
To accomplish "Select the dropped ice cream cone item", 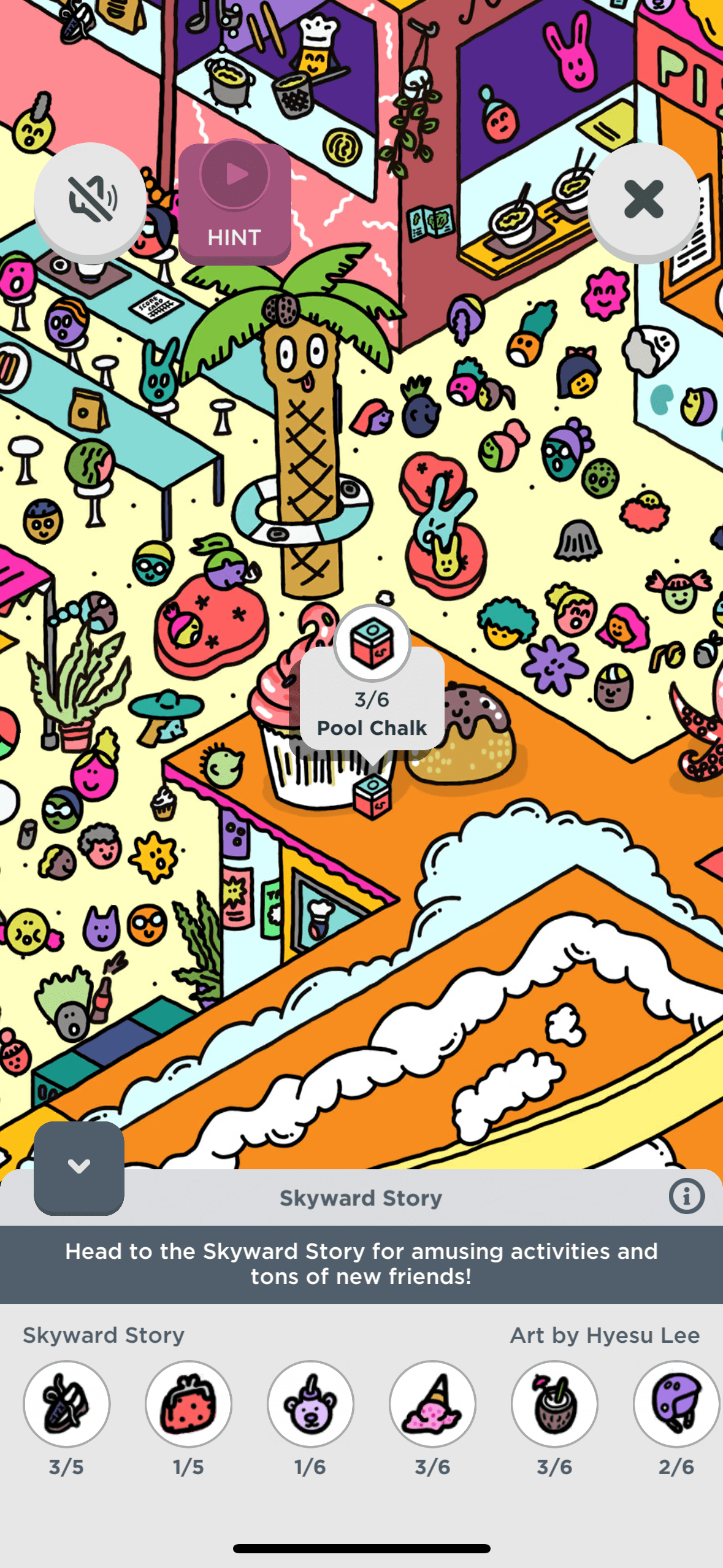I will coord(432,1404).
